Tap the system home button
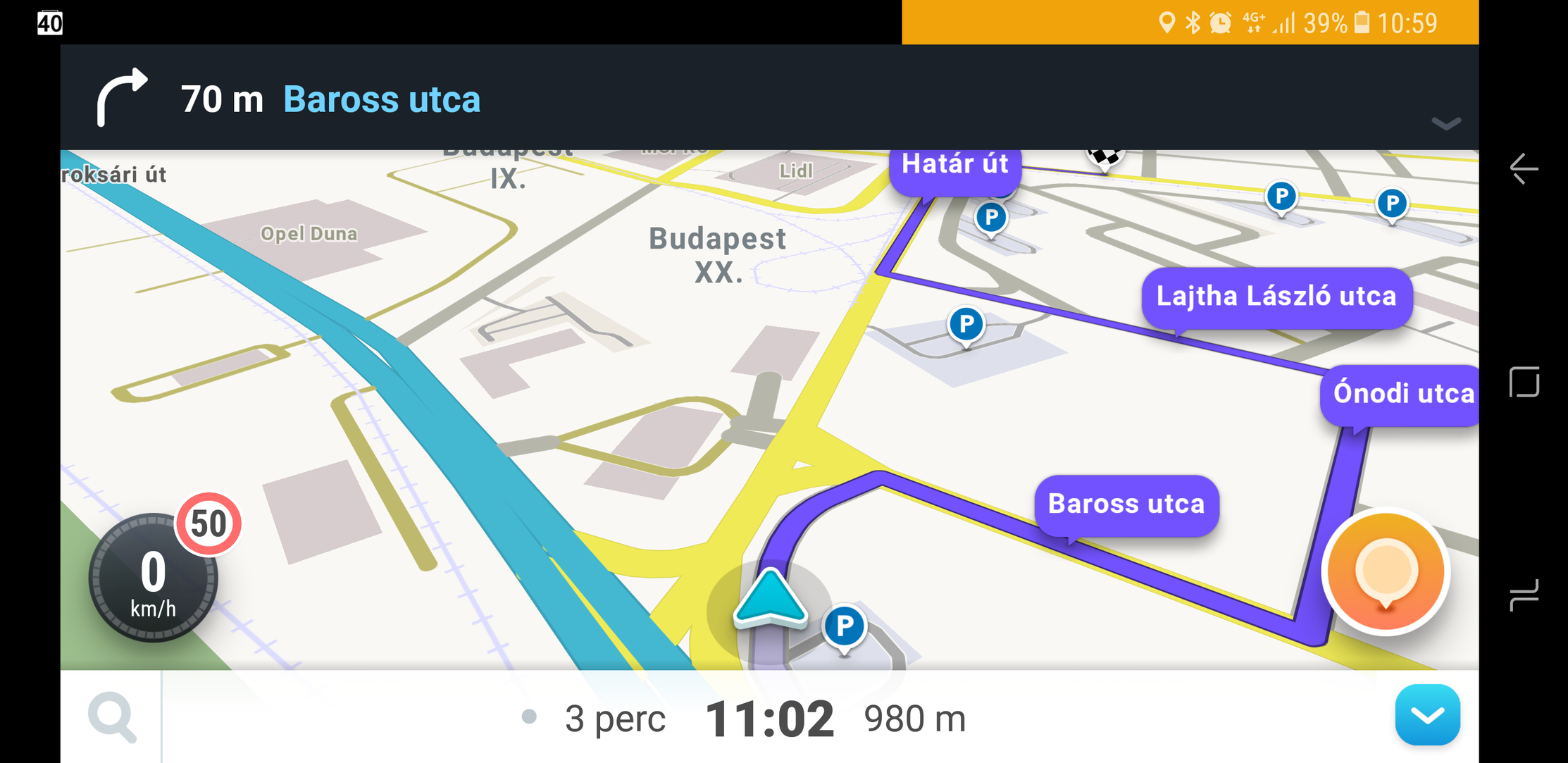Screen dimensions: 1568x763 coord(1524,382)
